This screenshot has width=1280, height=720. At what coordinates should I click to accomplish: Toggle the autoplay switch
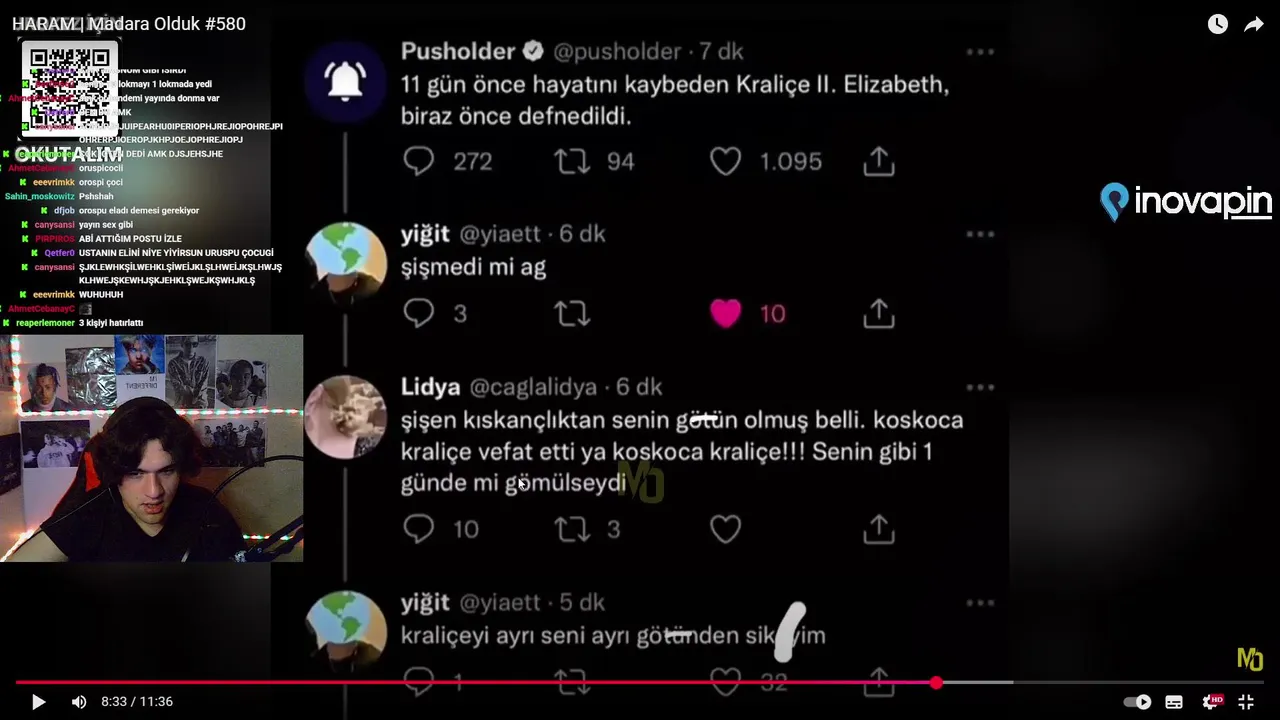[x=1138, y=702]
